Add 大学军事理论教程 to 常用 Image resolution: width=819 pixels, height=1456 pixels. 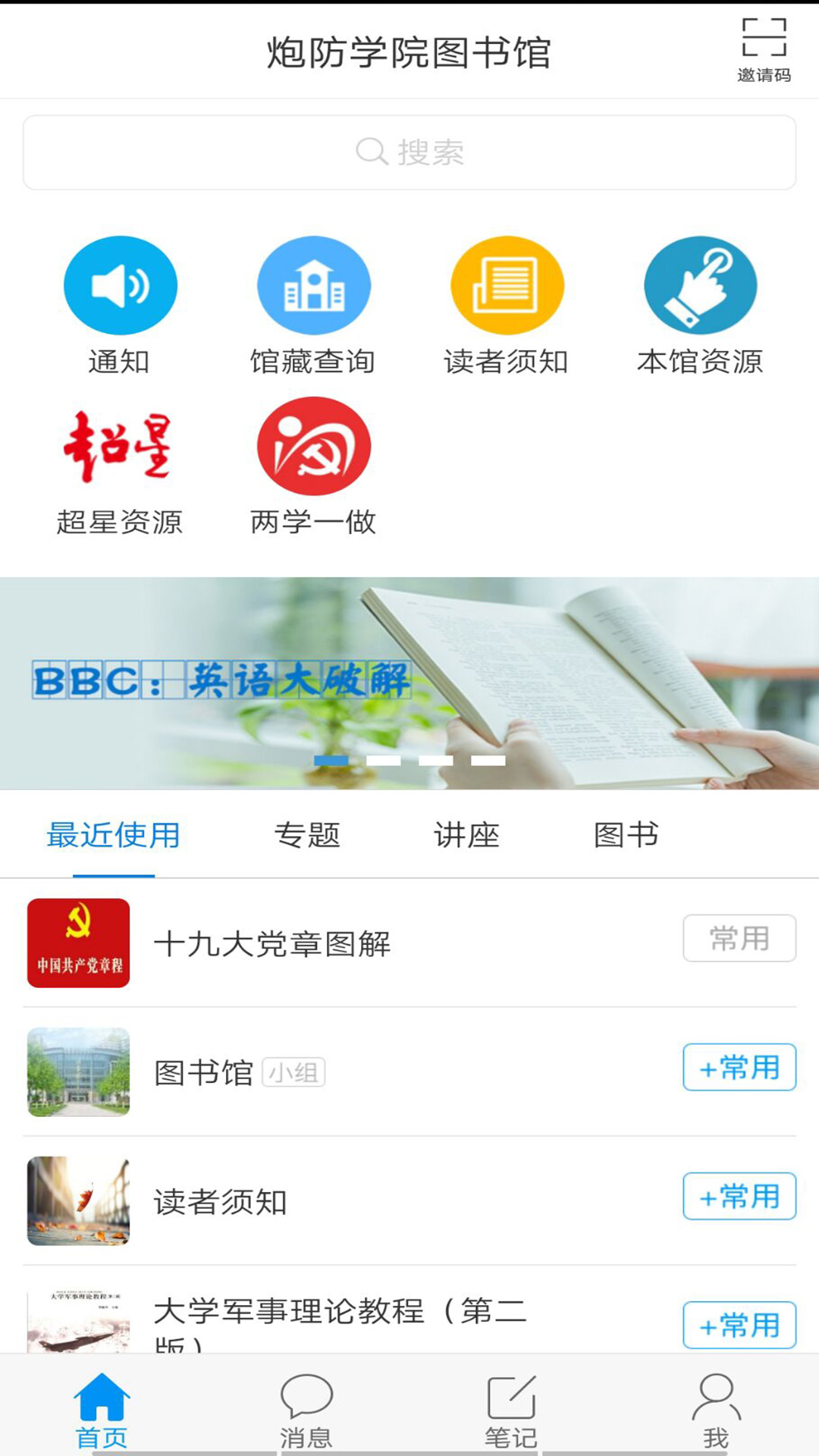(739, 1325)
